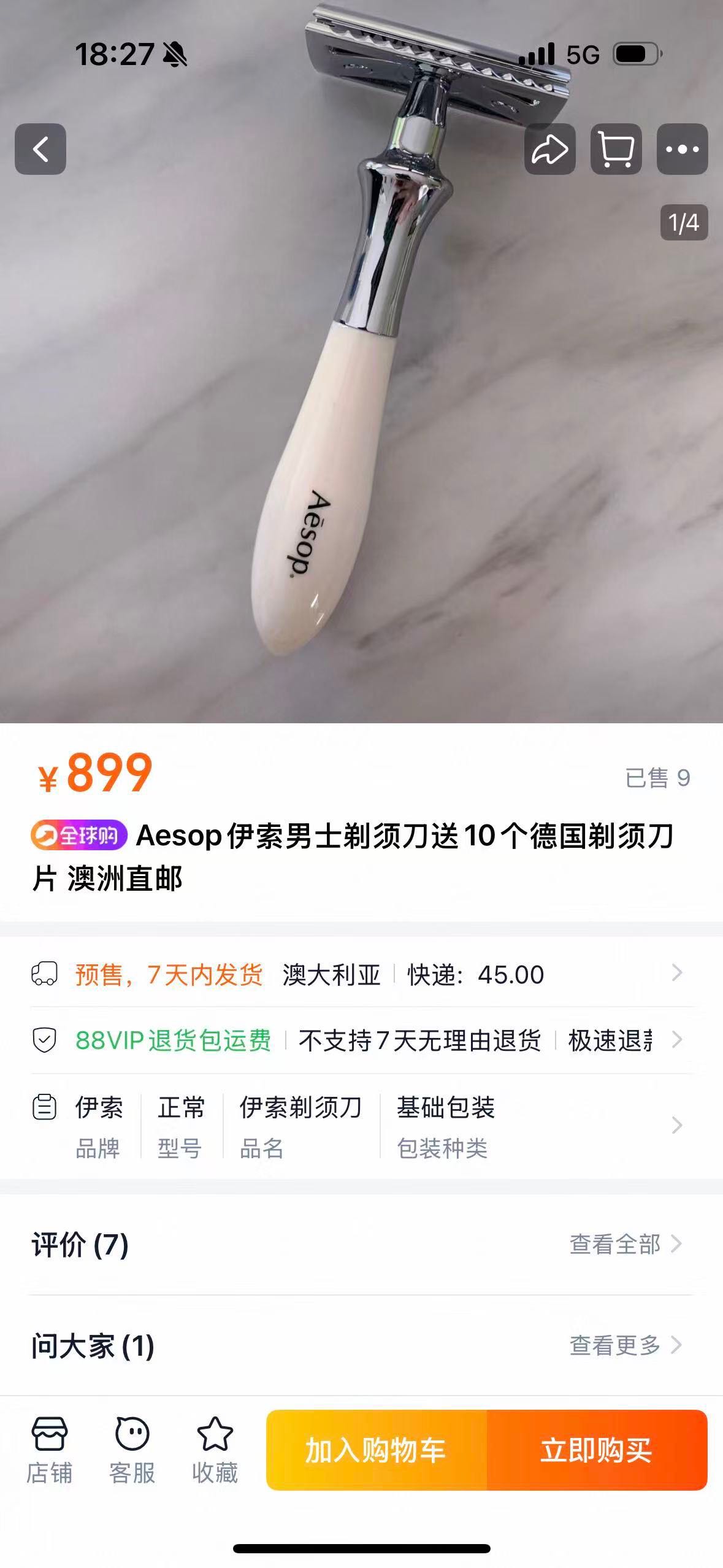The image size is (723, 1568).
Task: Add item to favorites with 收藏
Action: click(215, 1450)
